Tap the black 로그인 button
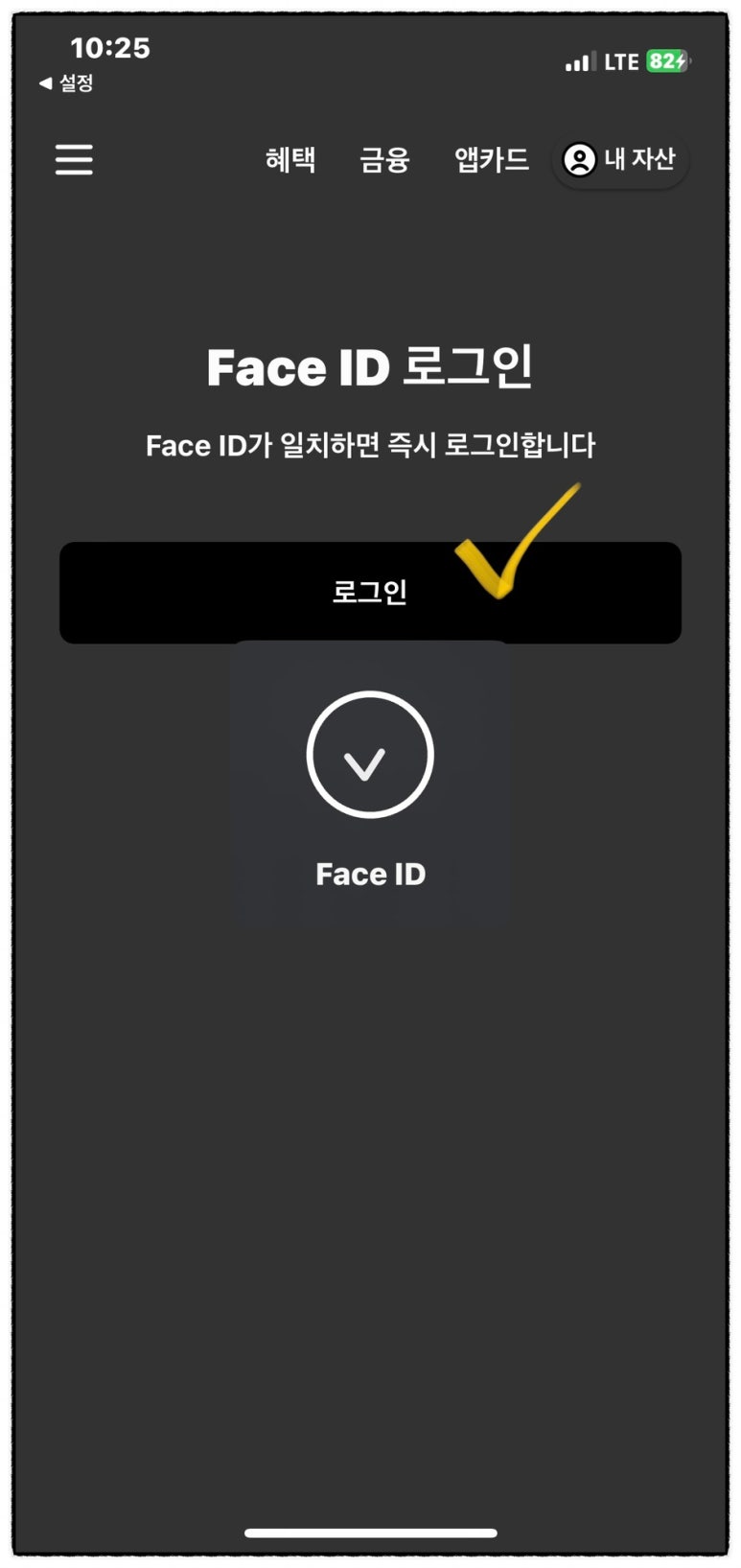 click(x=370, y=592)
